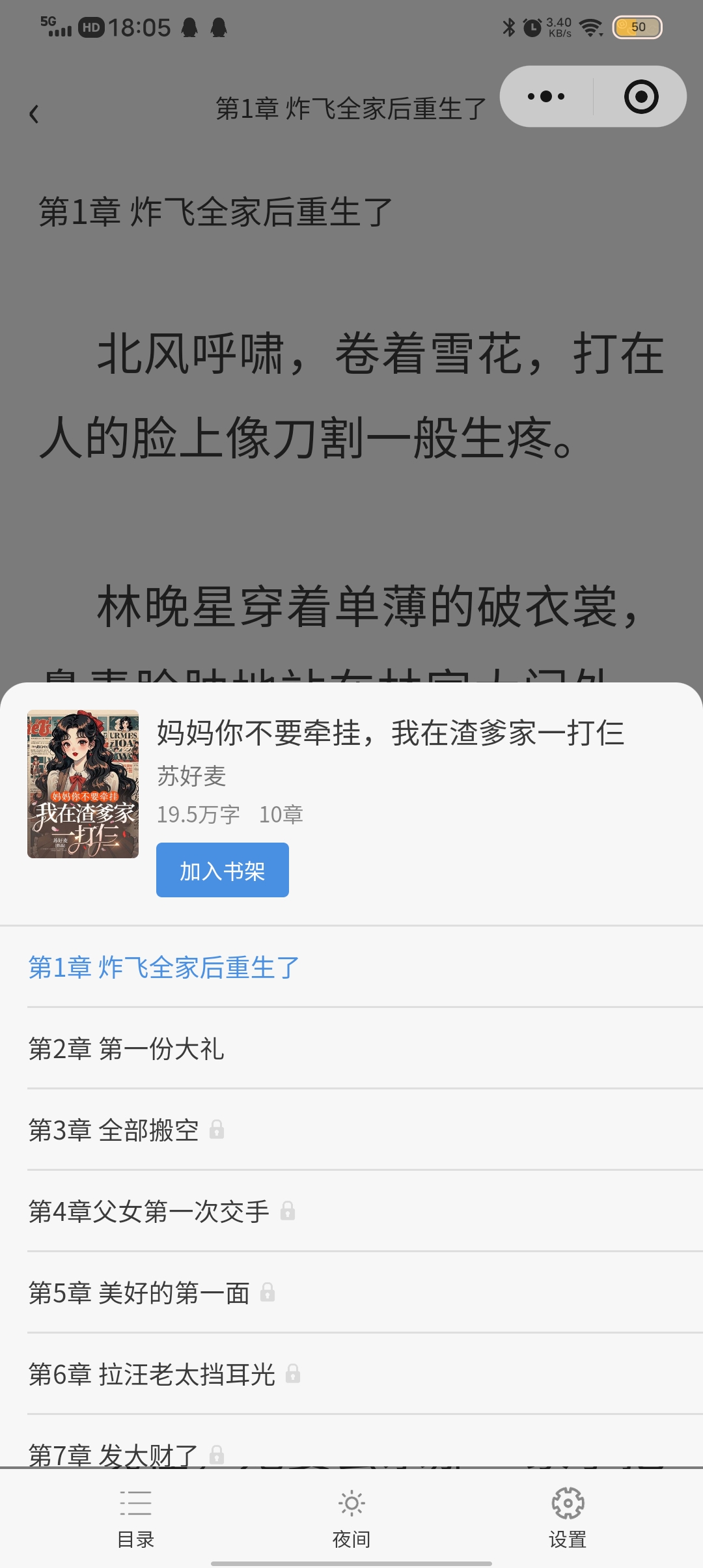This screenshot has height=1568, width=703.
Task: Open chapter 第2章 第一份大礼
Action: pos(127,1049)
